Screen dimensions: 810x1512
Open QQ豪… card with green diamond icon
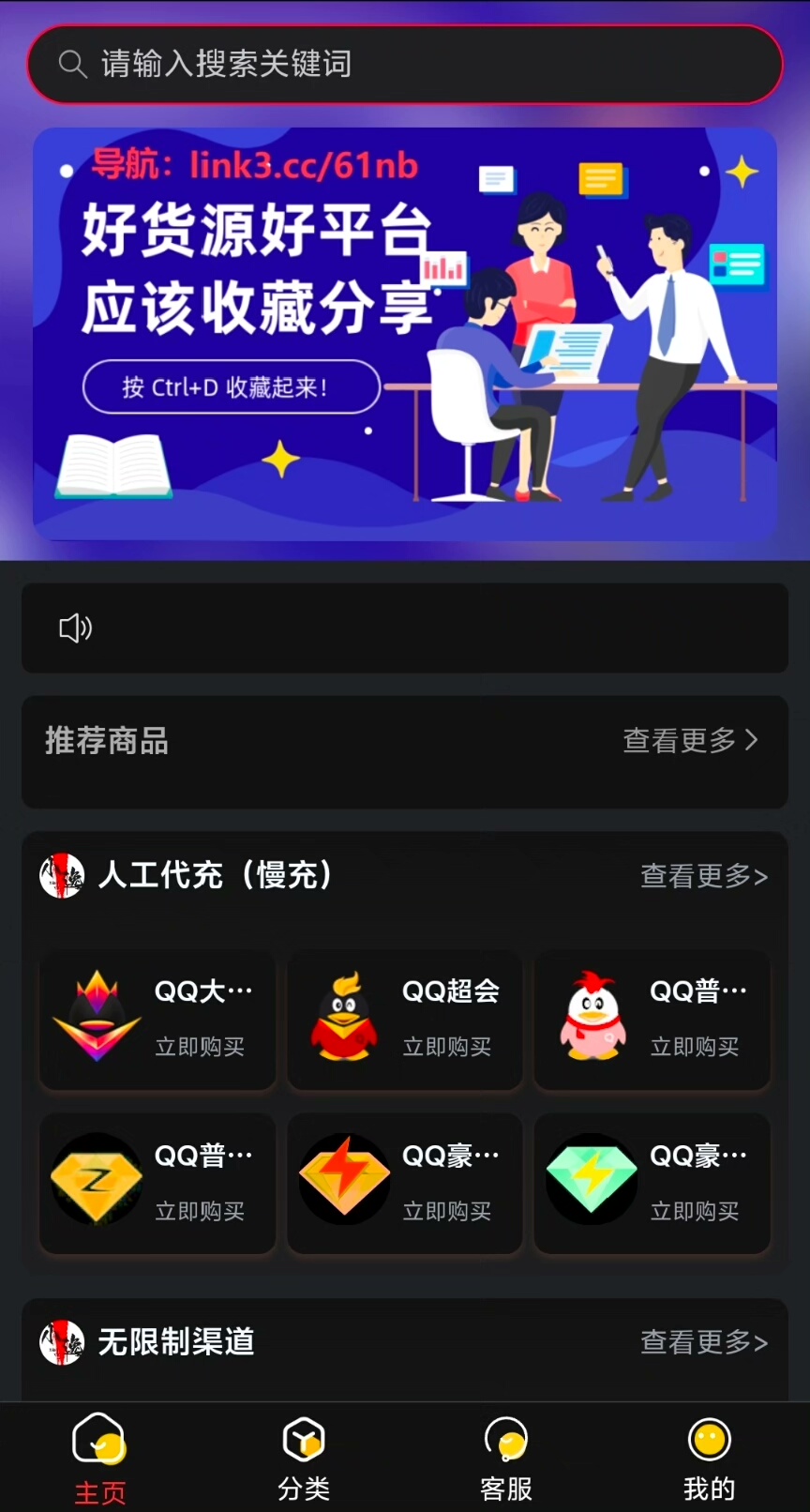[x=652, y=1183]
